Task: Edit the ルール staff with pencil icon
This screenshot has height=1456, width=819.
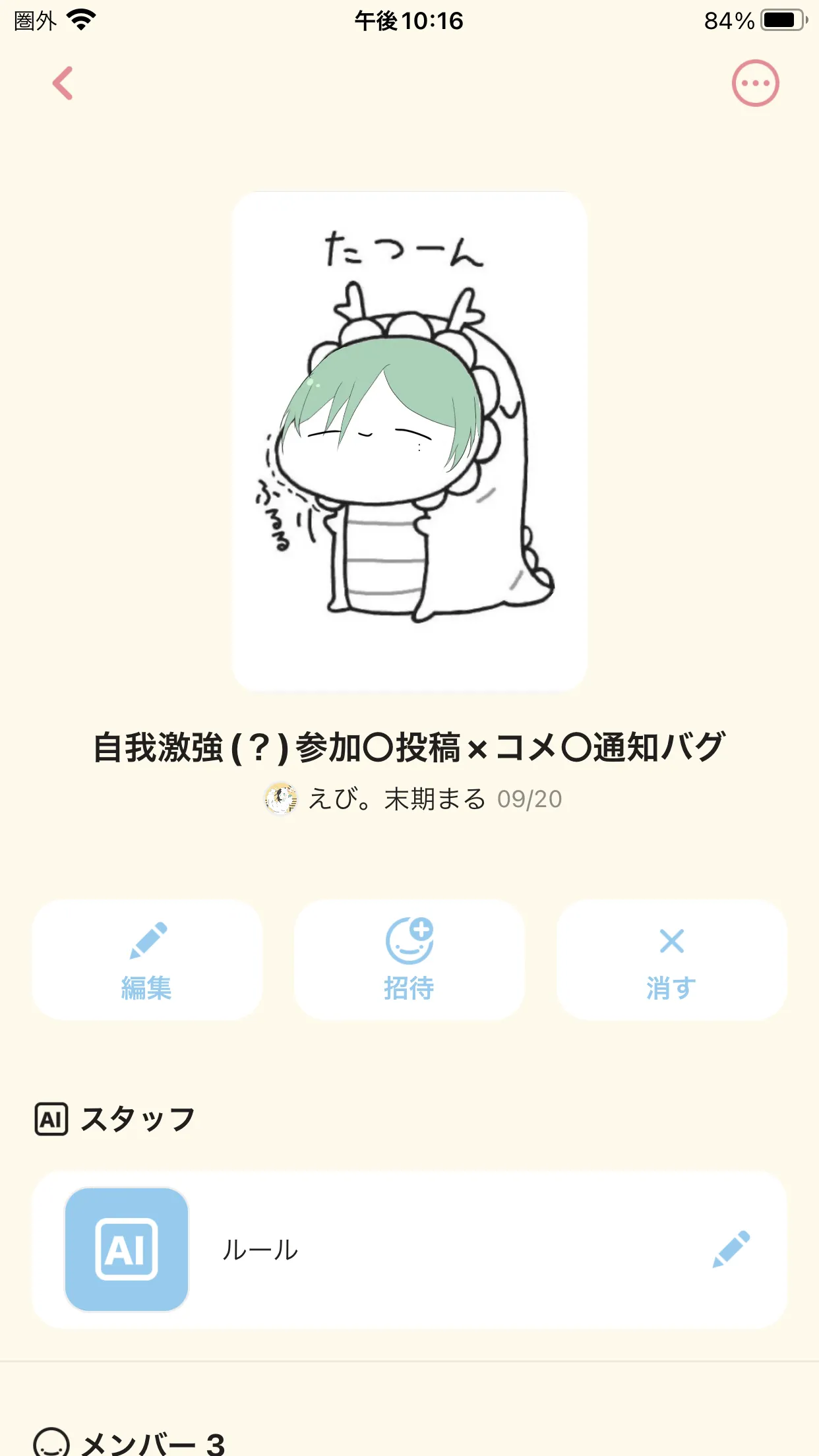Action: (x=731, y=1250)
